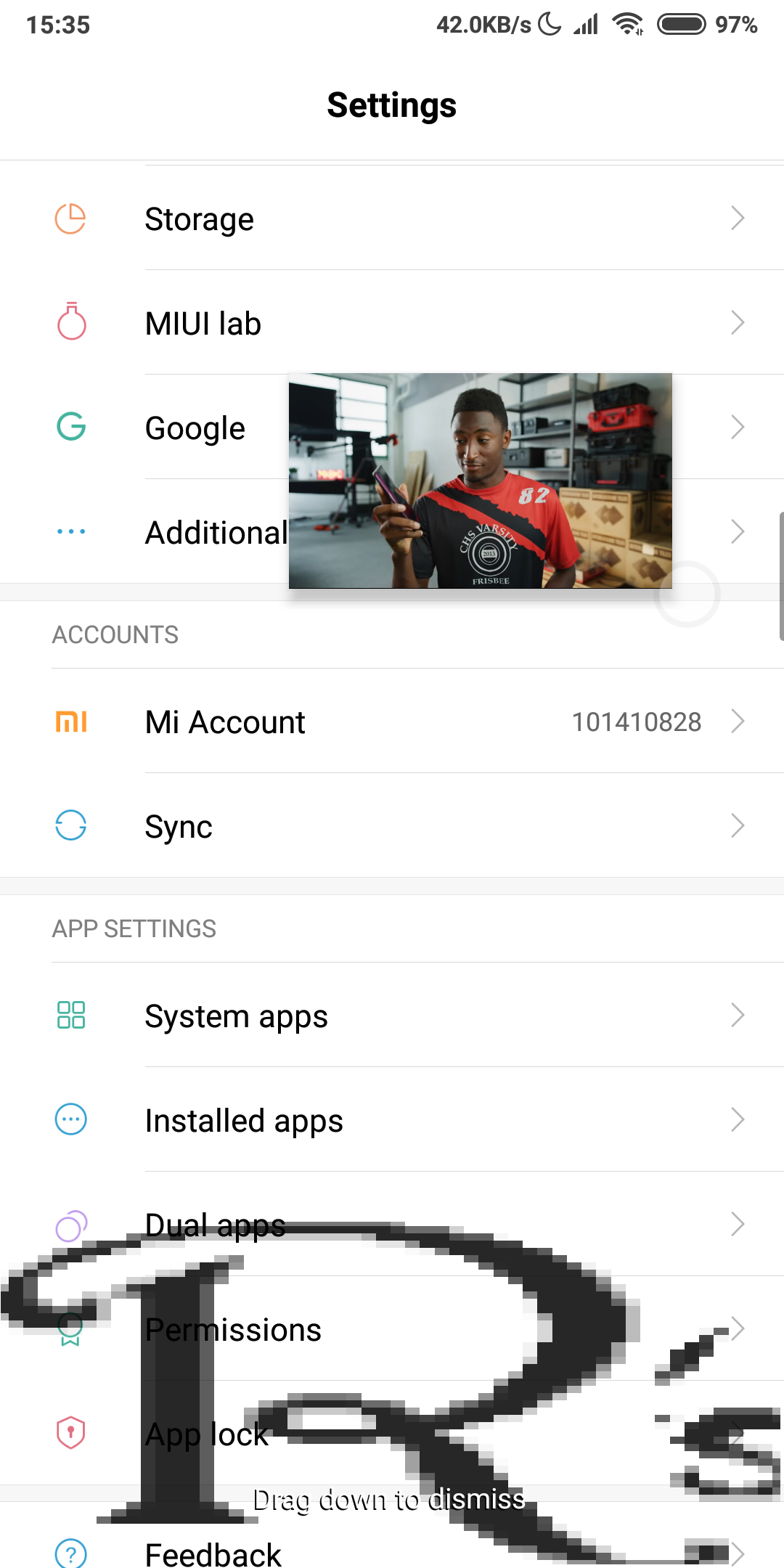
Task: Open MIUI lab
Action: coord(392,322)
